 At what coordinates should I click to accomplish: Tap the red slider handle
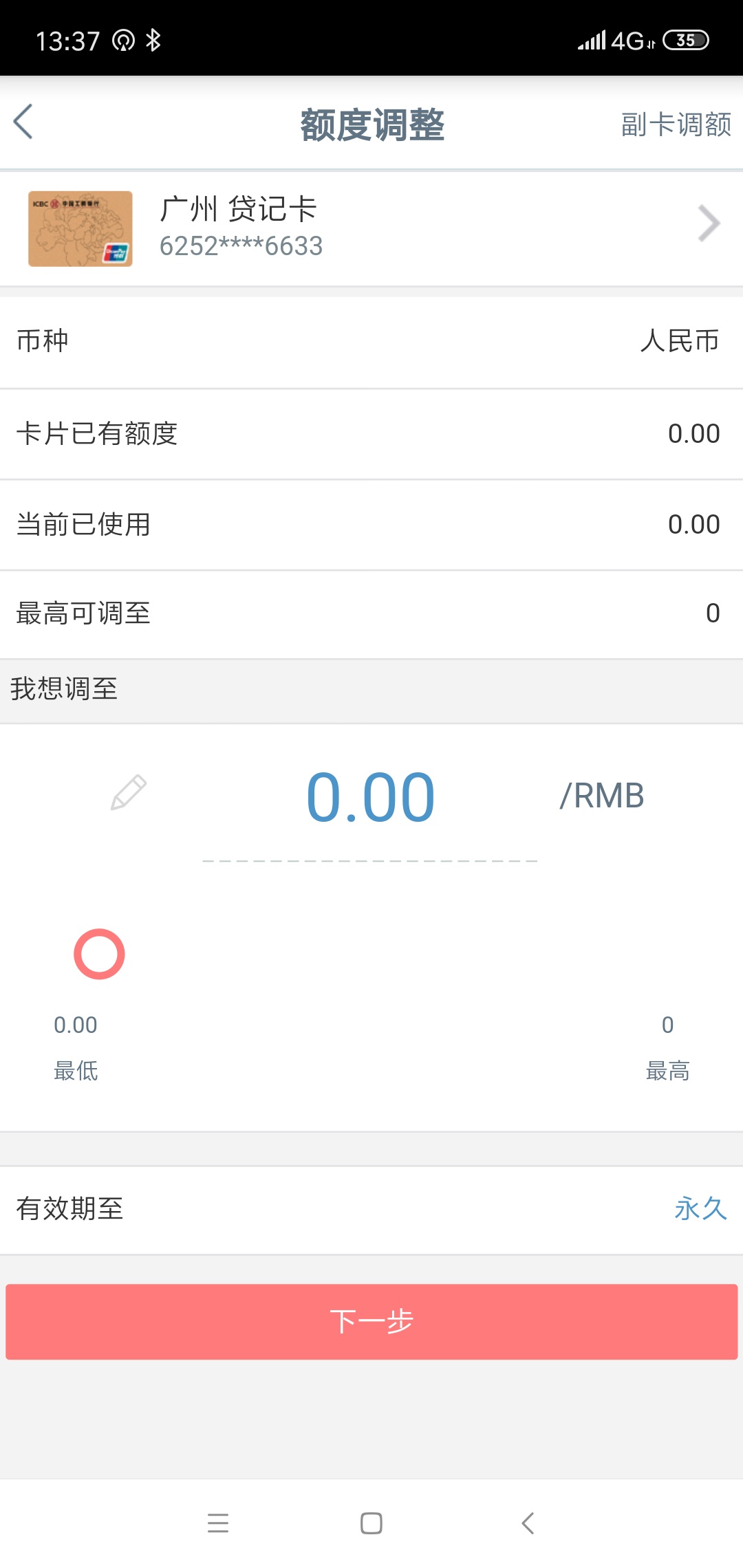pyautogui.click(x=99, y=954)
